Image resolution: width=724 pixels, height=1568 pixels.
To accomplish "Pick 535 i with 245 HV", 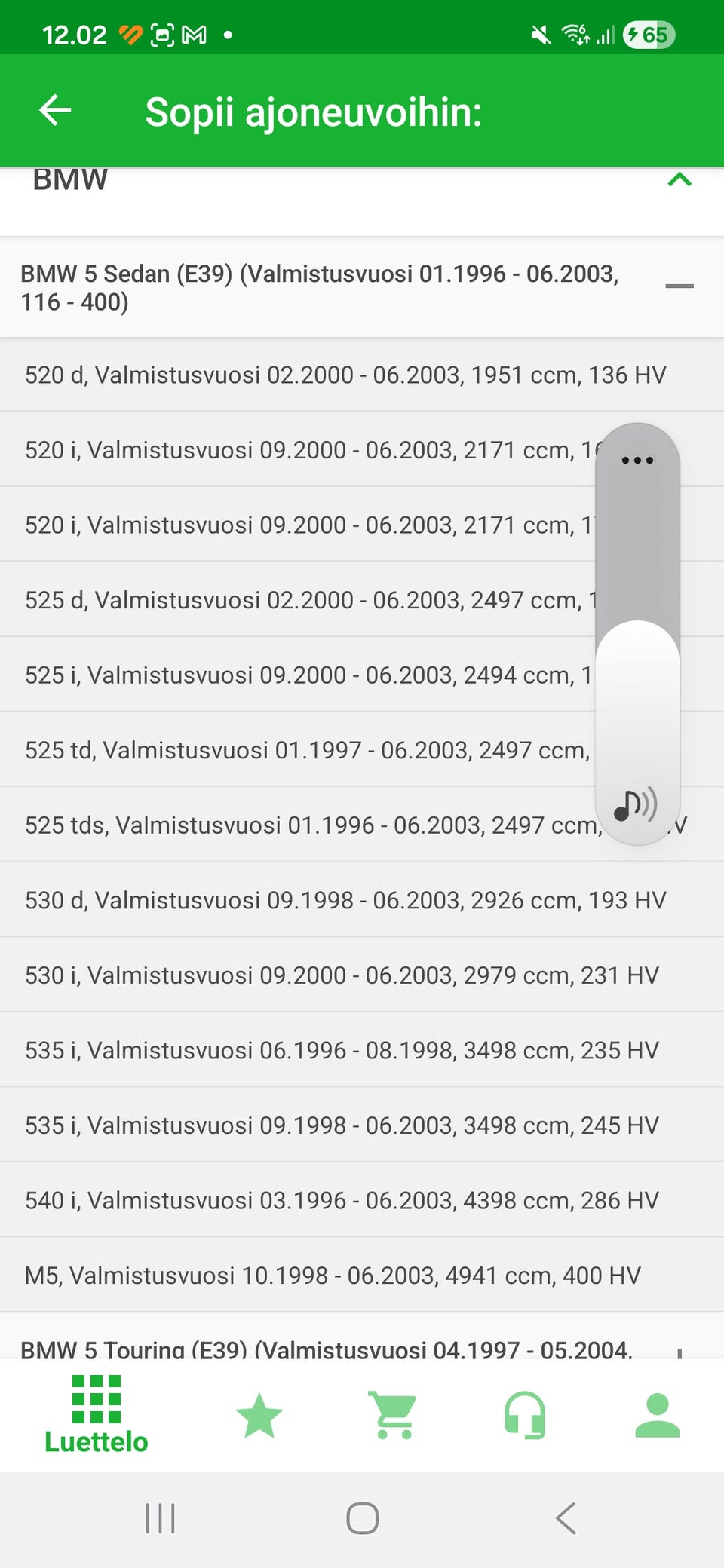I will point(341,1125).
